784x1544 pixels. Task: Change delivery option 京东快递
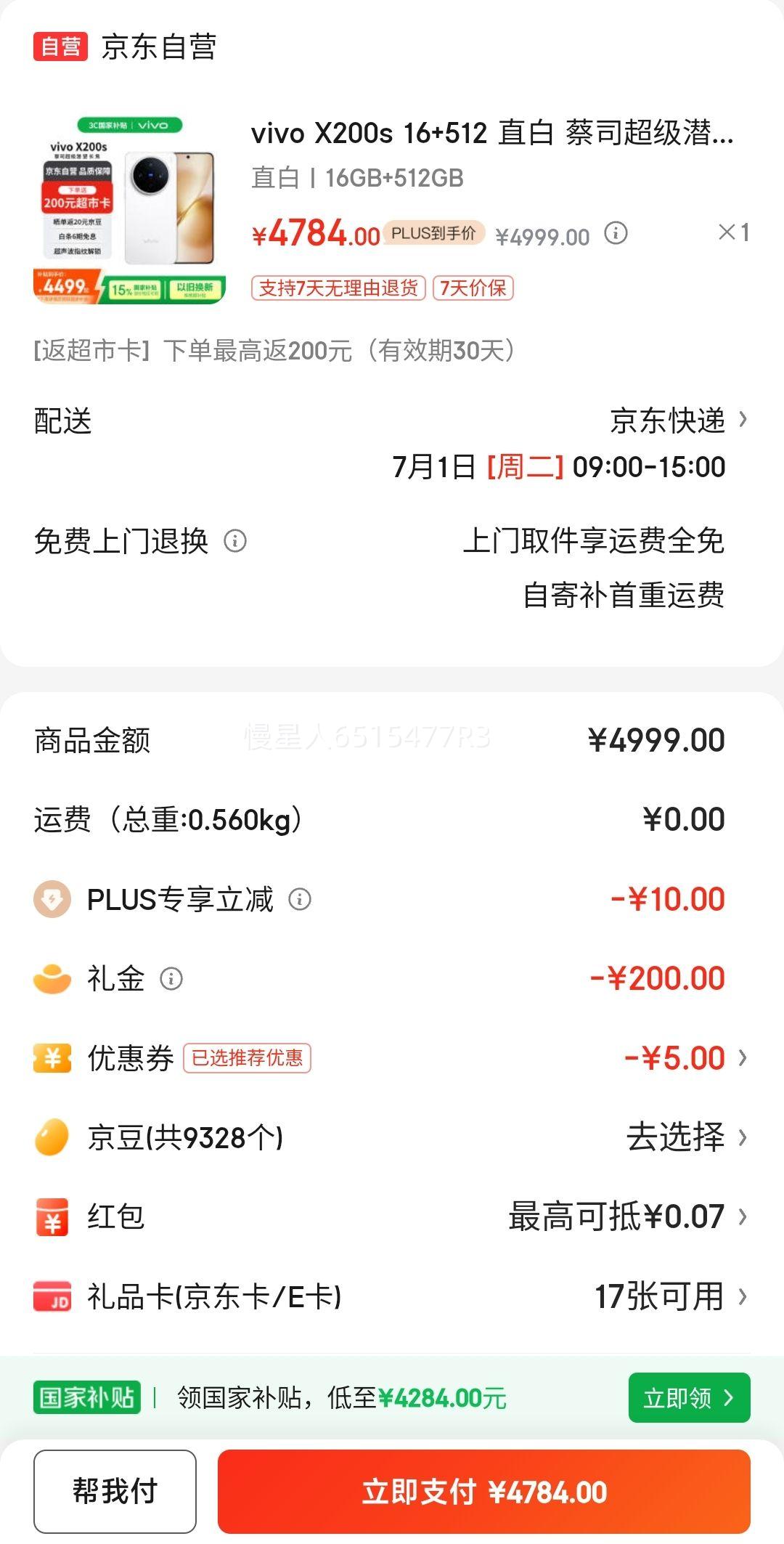[x=679, y=420]
